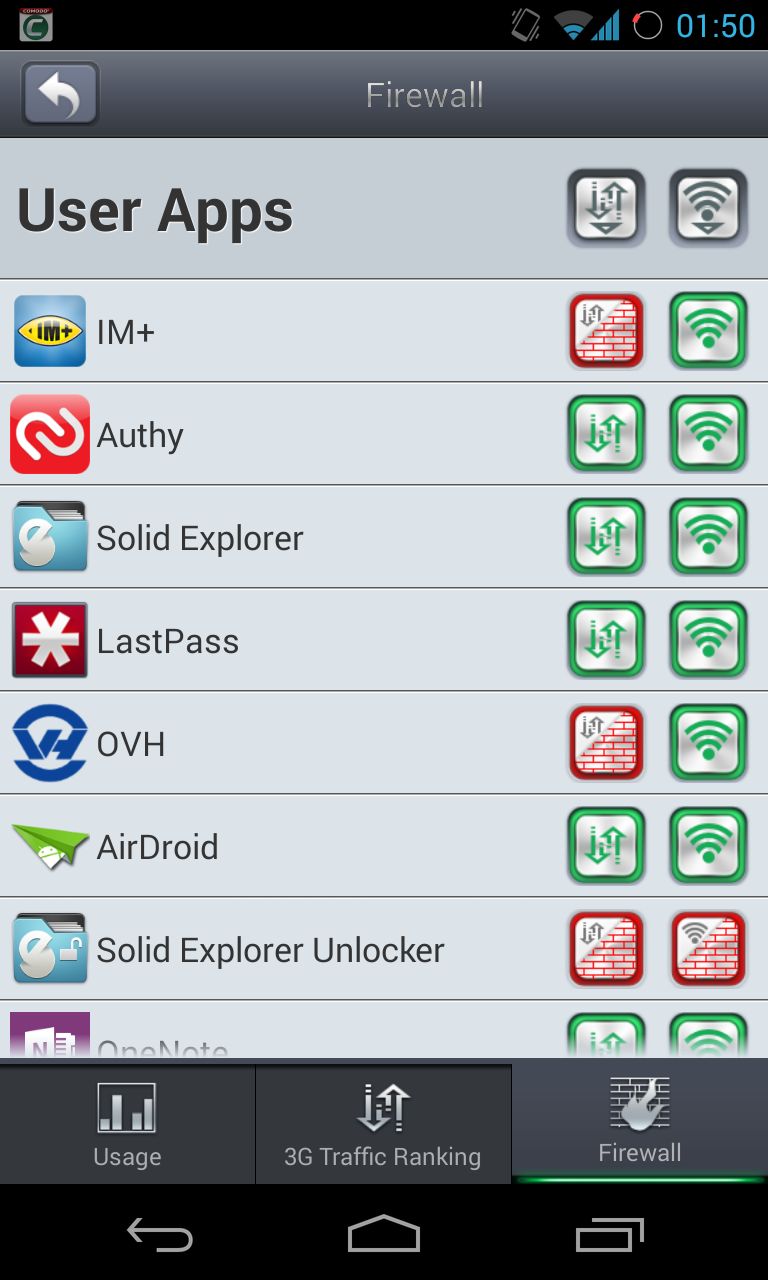Switch to the Usage tab

(x=127, y=1124)
